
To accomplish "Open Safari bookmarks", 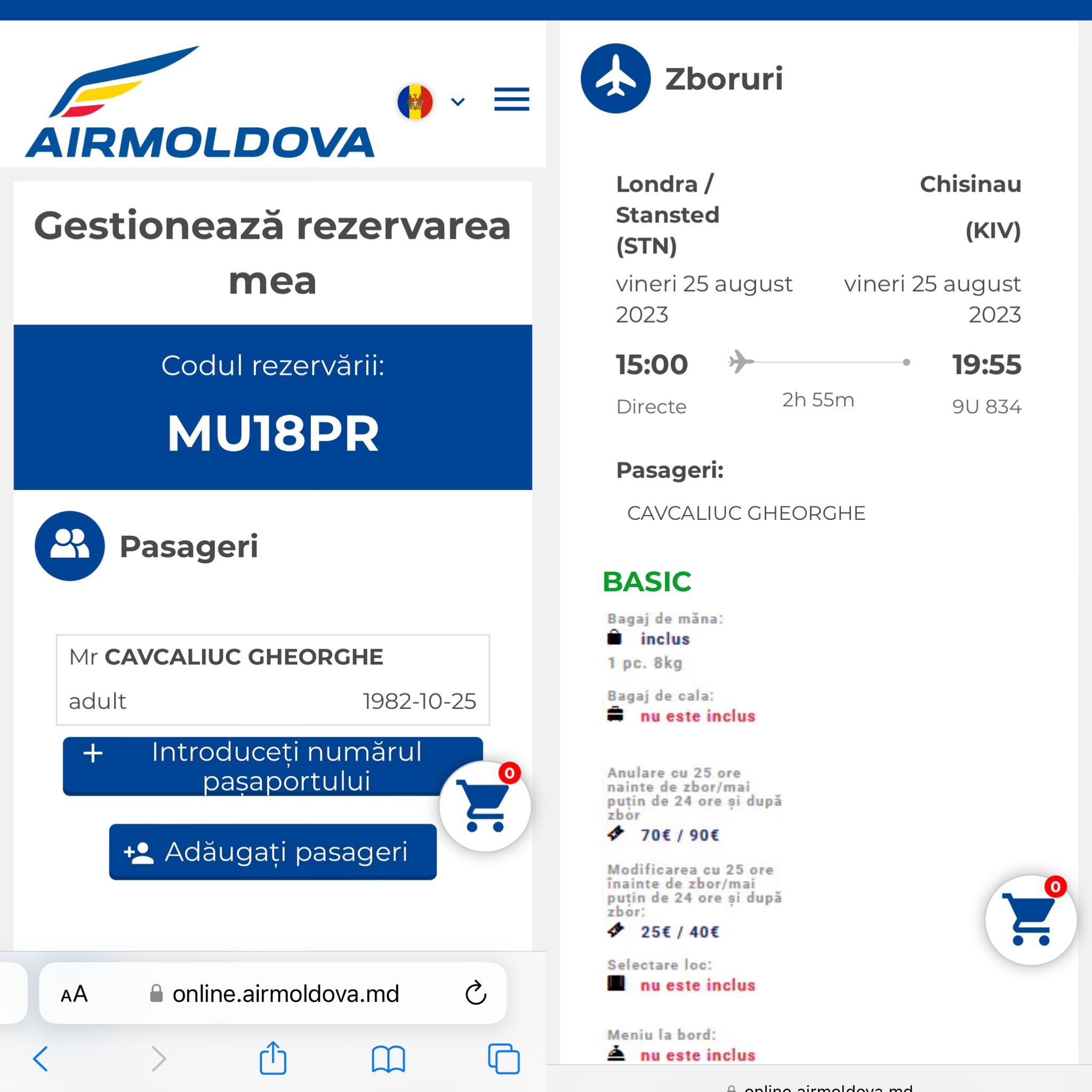I will (x=388, y=1058).
